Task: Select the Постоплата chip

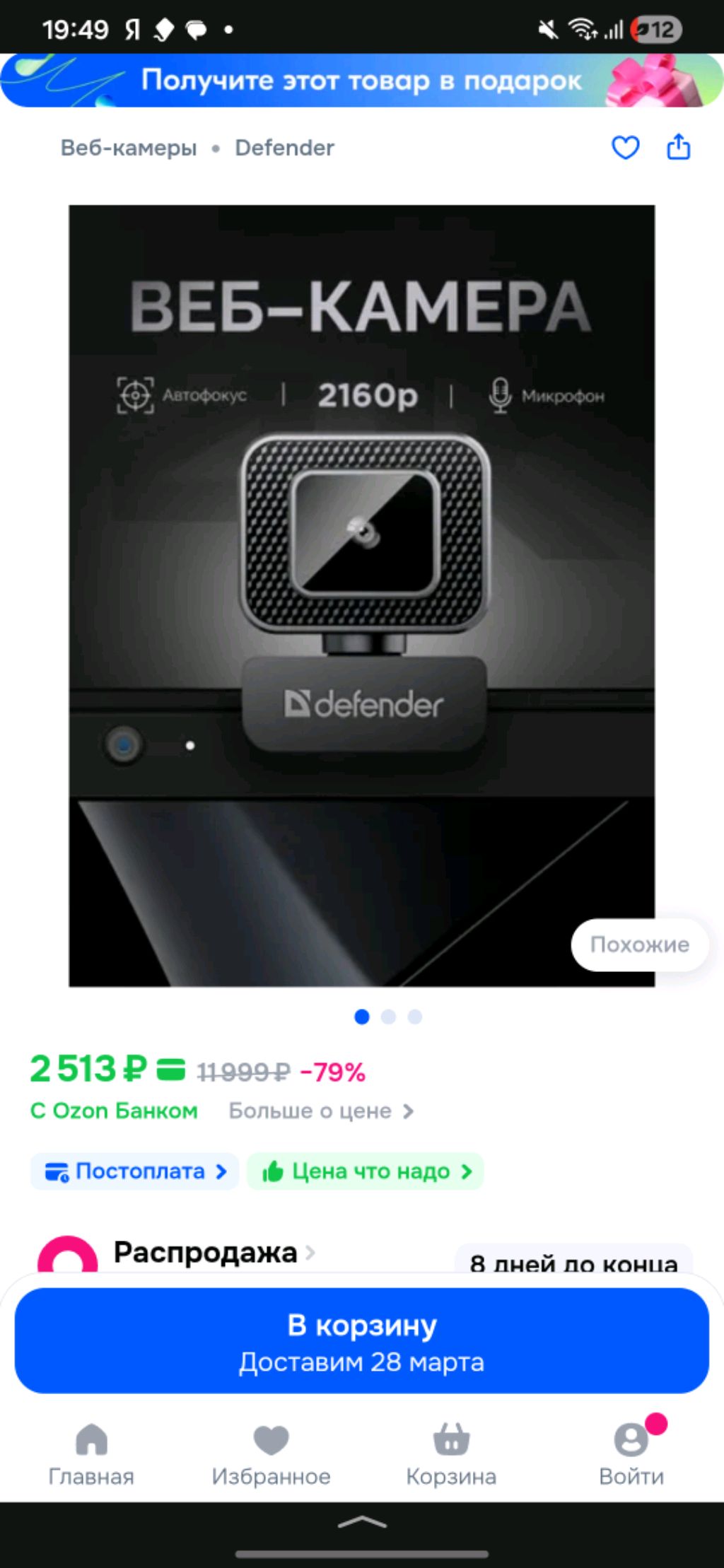Action: pos(135,1171)
